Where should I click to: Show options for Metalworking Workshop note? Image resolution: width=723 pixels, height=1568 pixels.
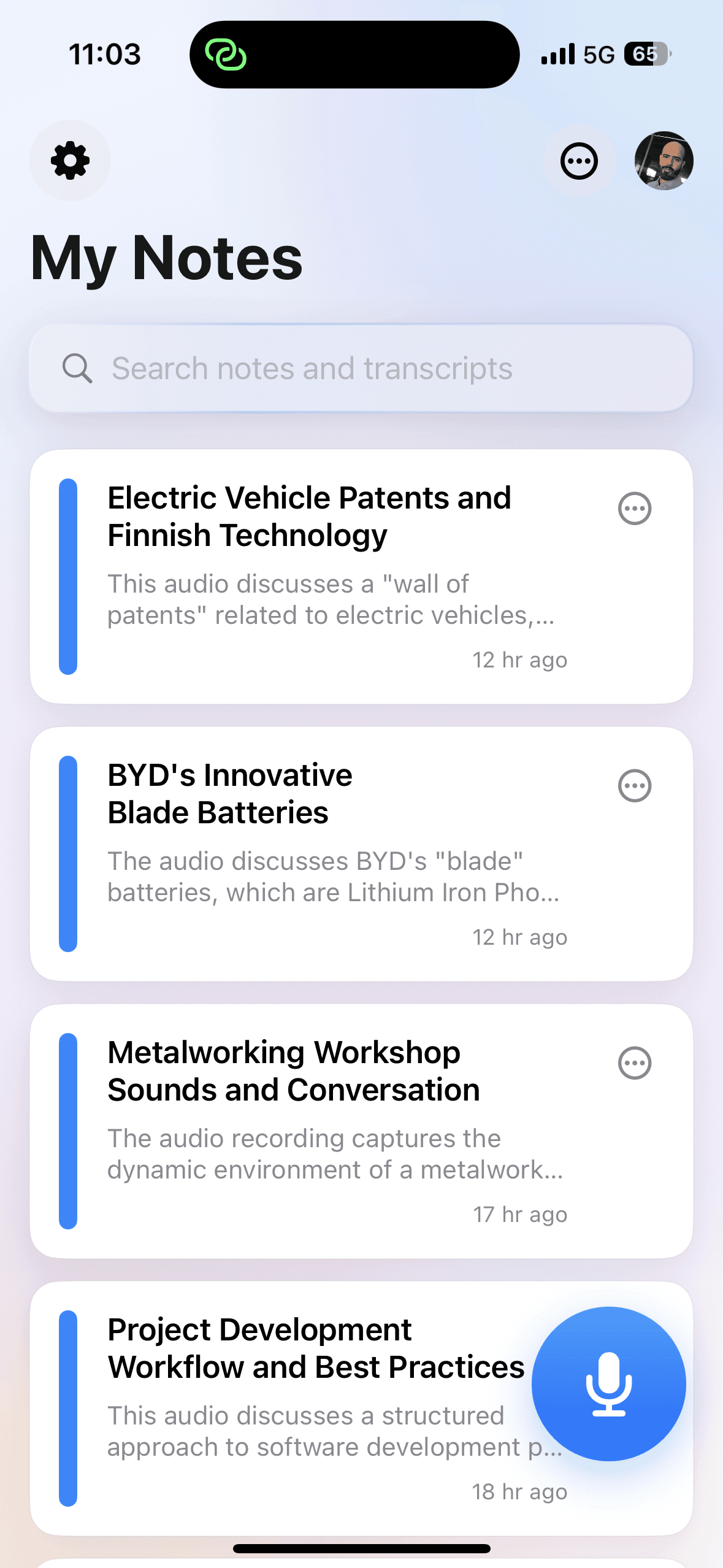click(634, 1063)
